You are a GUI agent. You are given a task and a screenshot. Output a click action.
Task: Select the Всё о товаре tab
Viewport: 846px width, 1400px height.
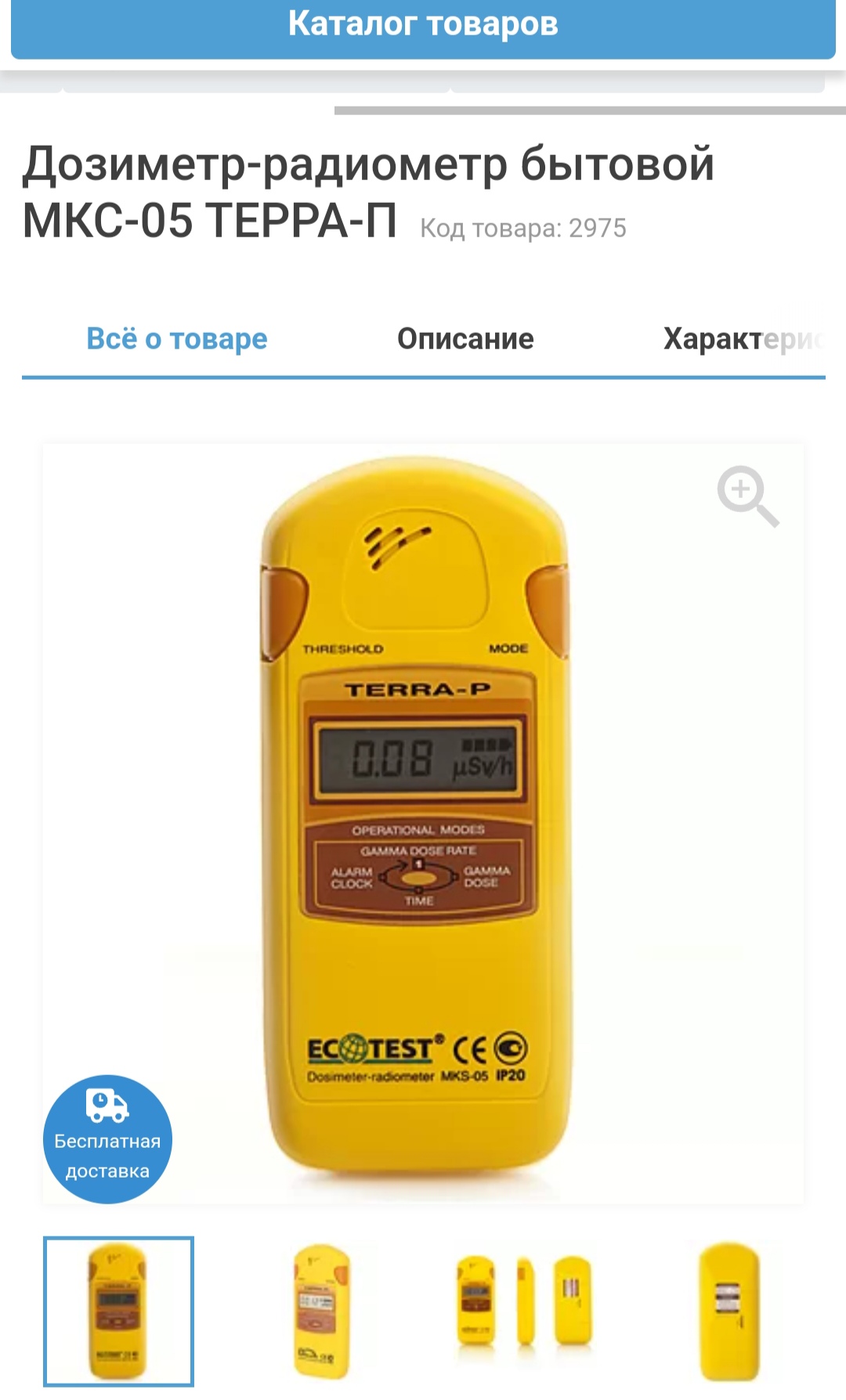click(177, 339)
